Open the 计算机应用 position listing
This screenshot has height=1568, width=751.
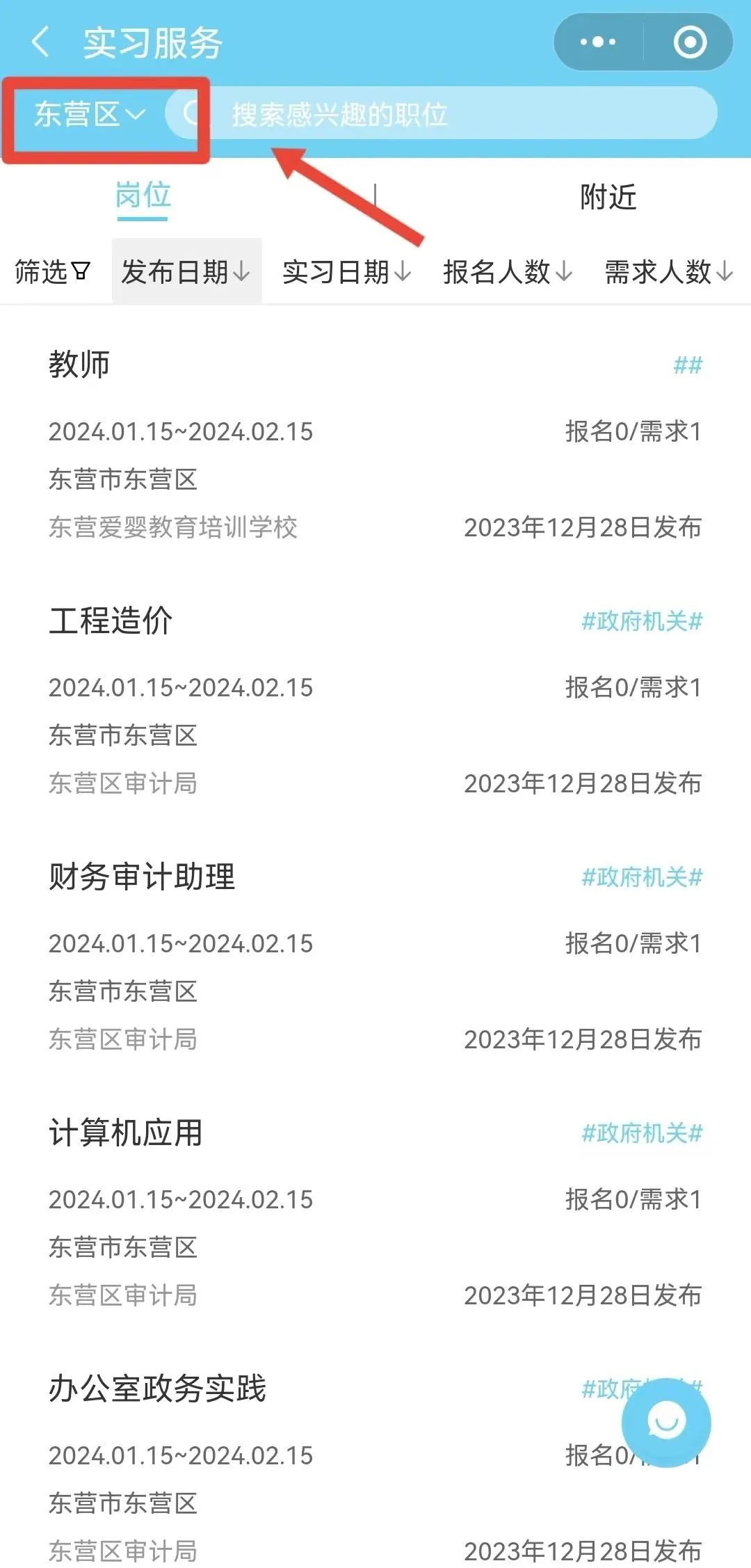click(x=125, y=1133)
